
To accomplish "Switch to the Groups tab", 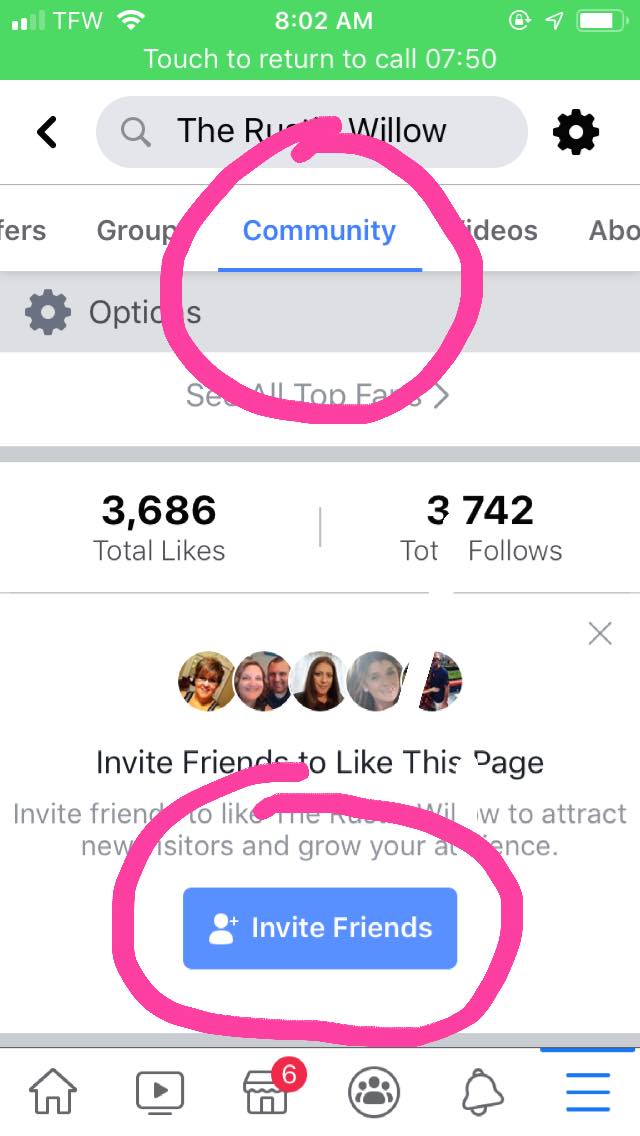I will pyautogui.click(x=136, y=231).
